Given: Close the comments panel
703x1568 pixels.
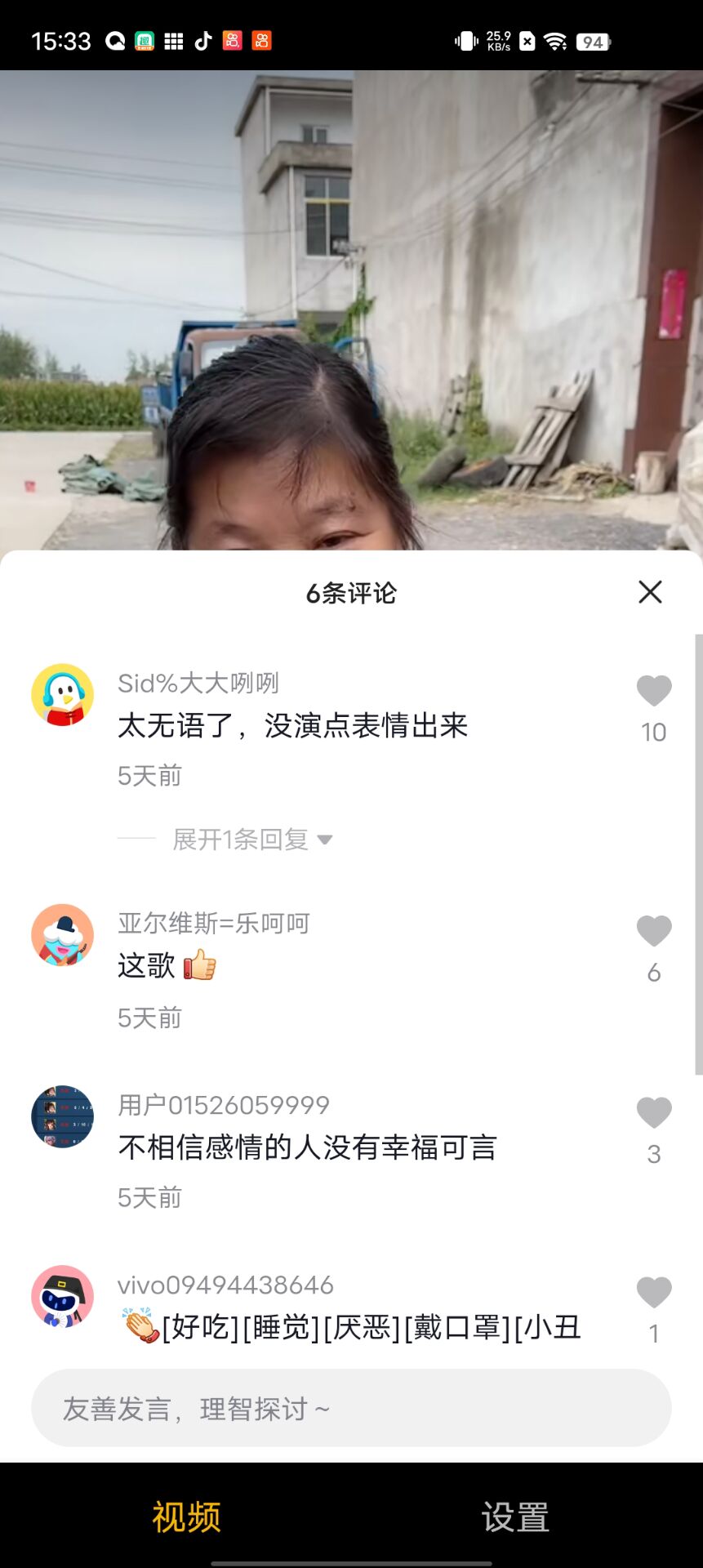Looking at the screenshot, I should (x=650, y=592).
